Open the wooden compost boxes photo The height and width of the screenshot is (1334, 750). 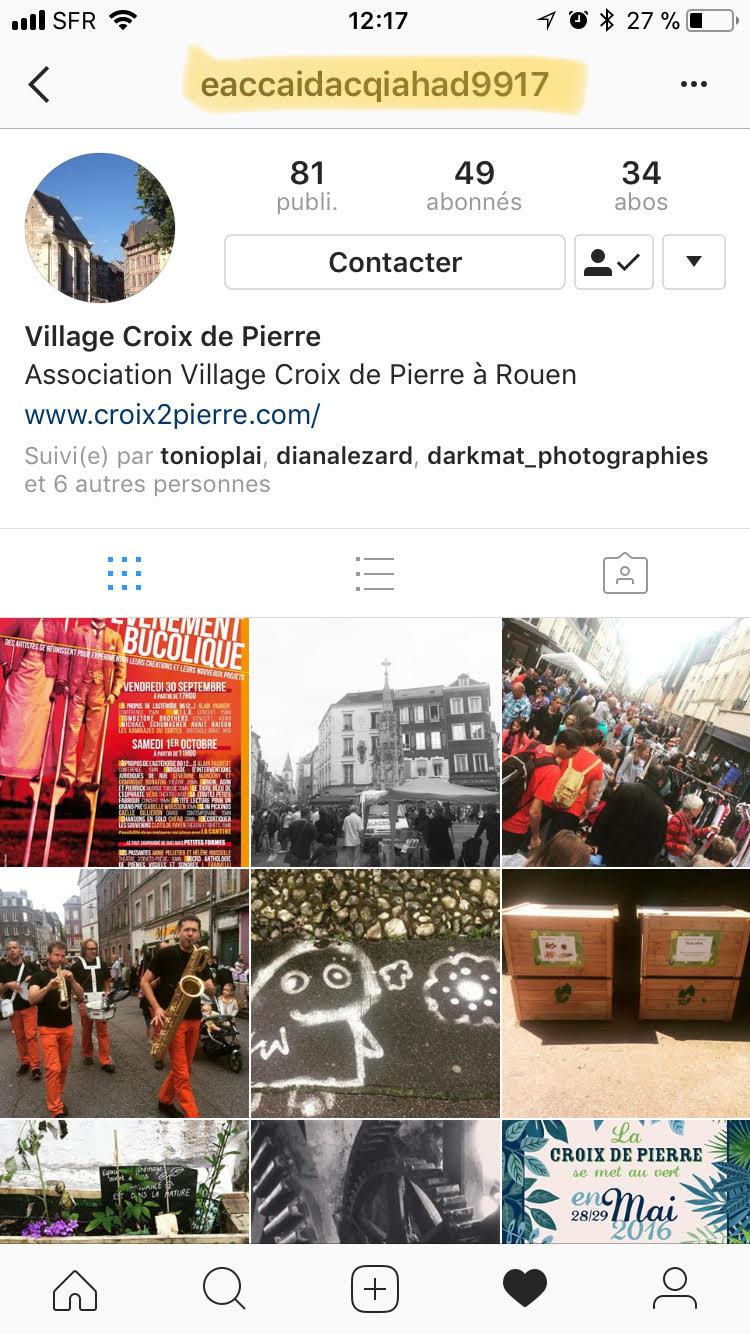pyautogui.click(x=626, y=993)
